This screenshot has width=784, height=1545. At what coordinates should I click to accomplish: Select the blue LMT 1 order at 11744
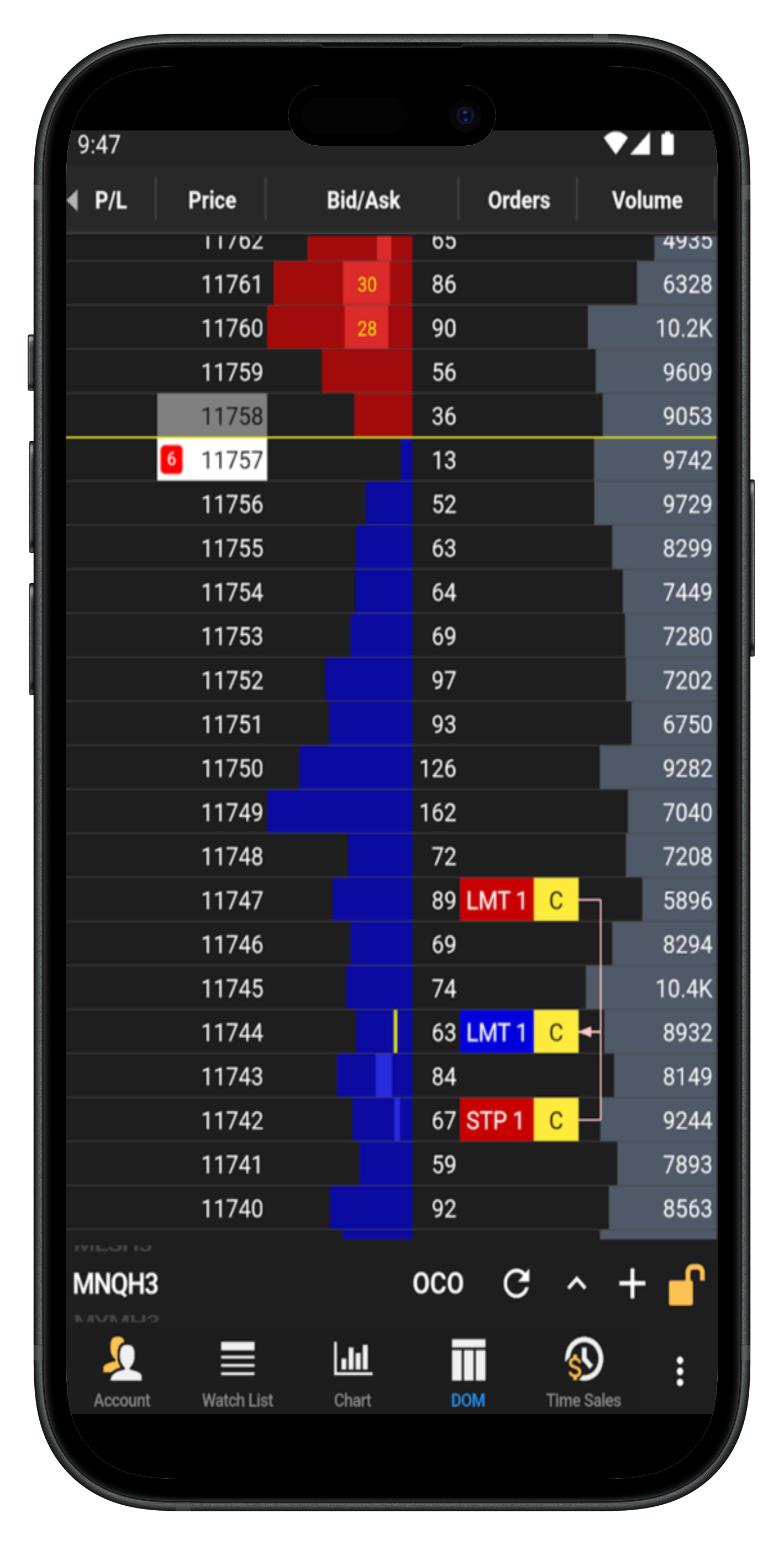[496, 1032]
